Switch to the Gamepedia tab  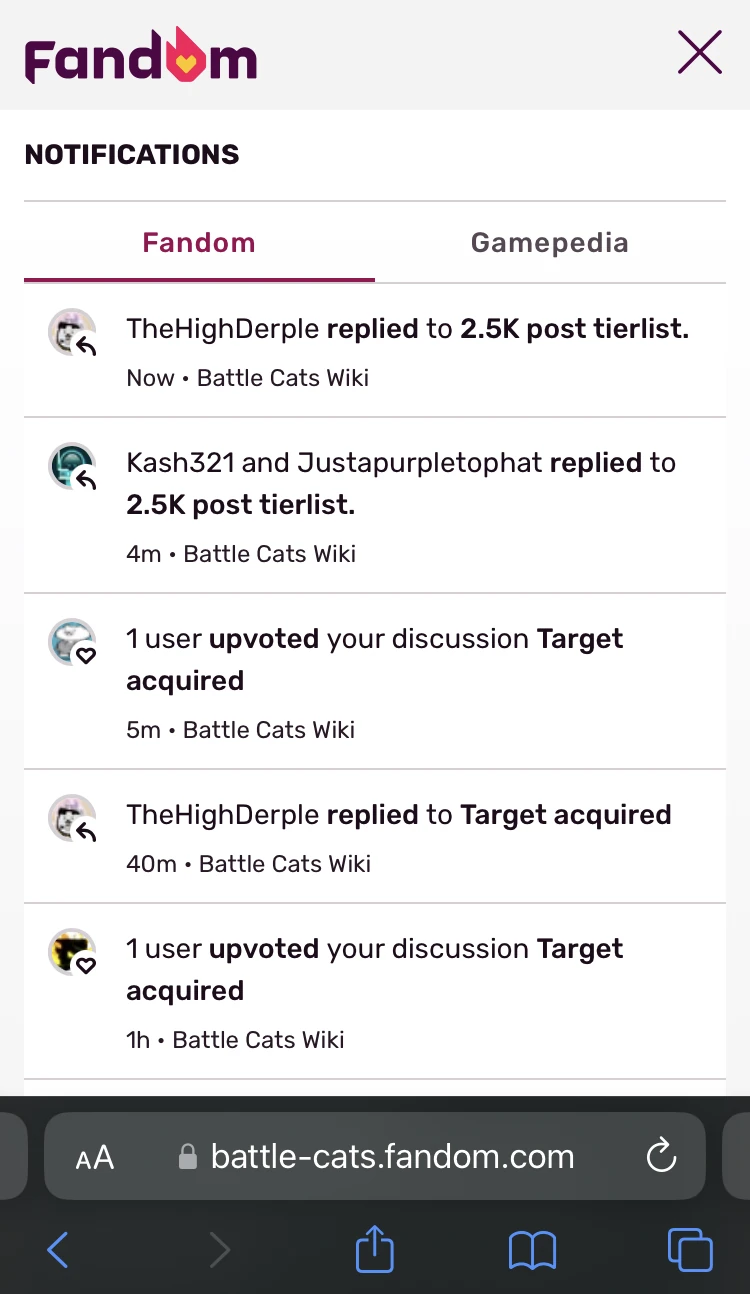pos(549,242)
